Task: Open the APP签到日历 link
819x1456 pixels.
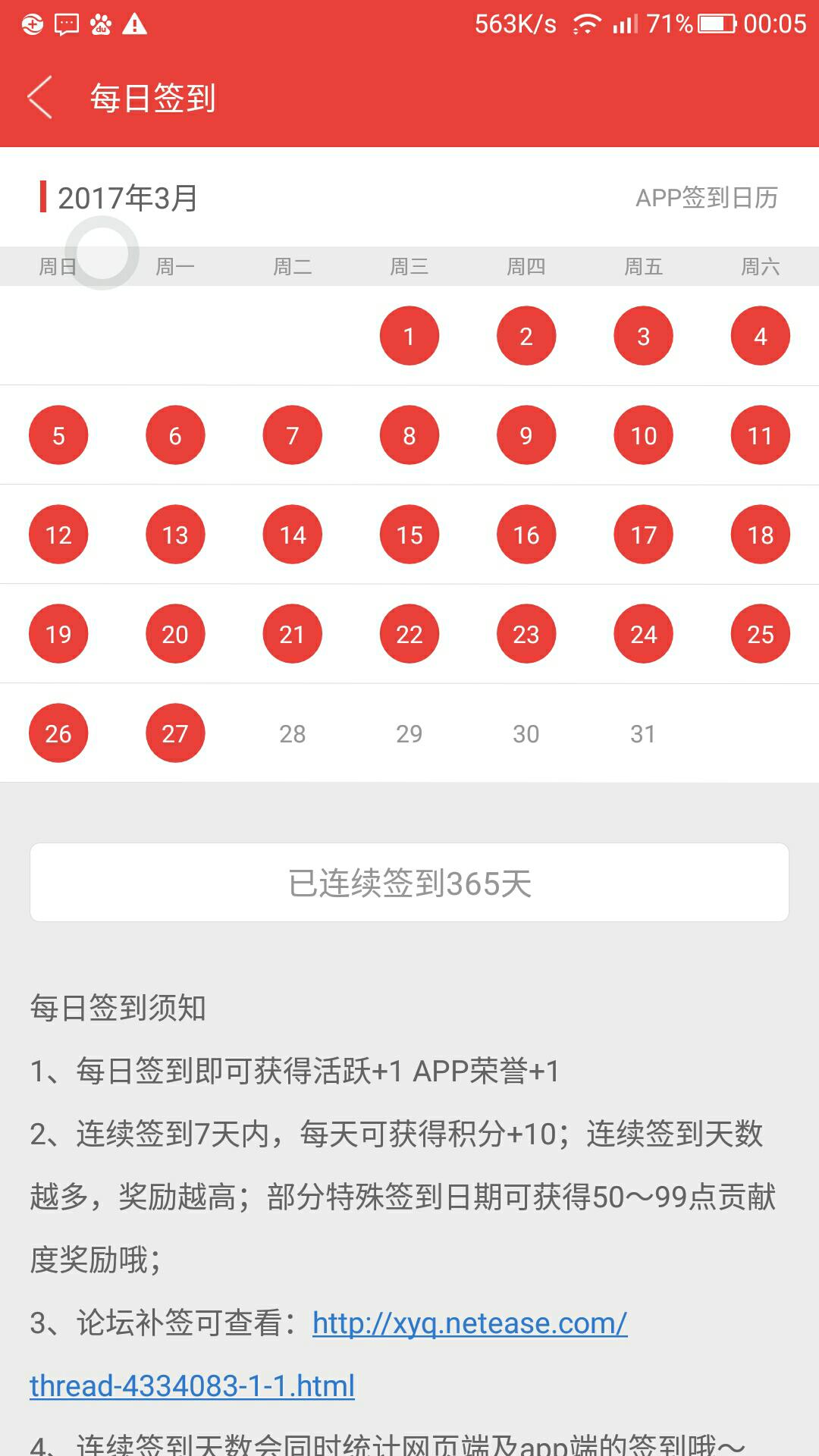Action: [706, 198]
